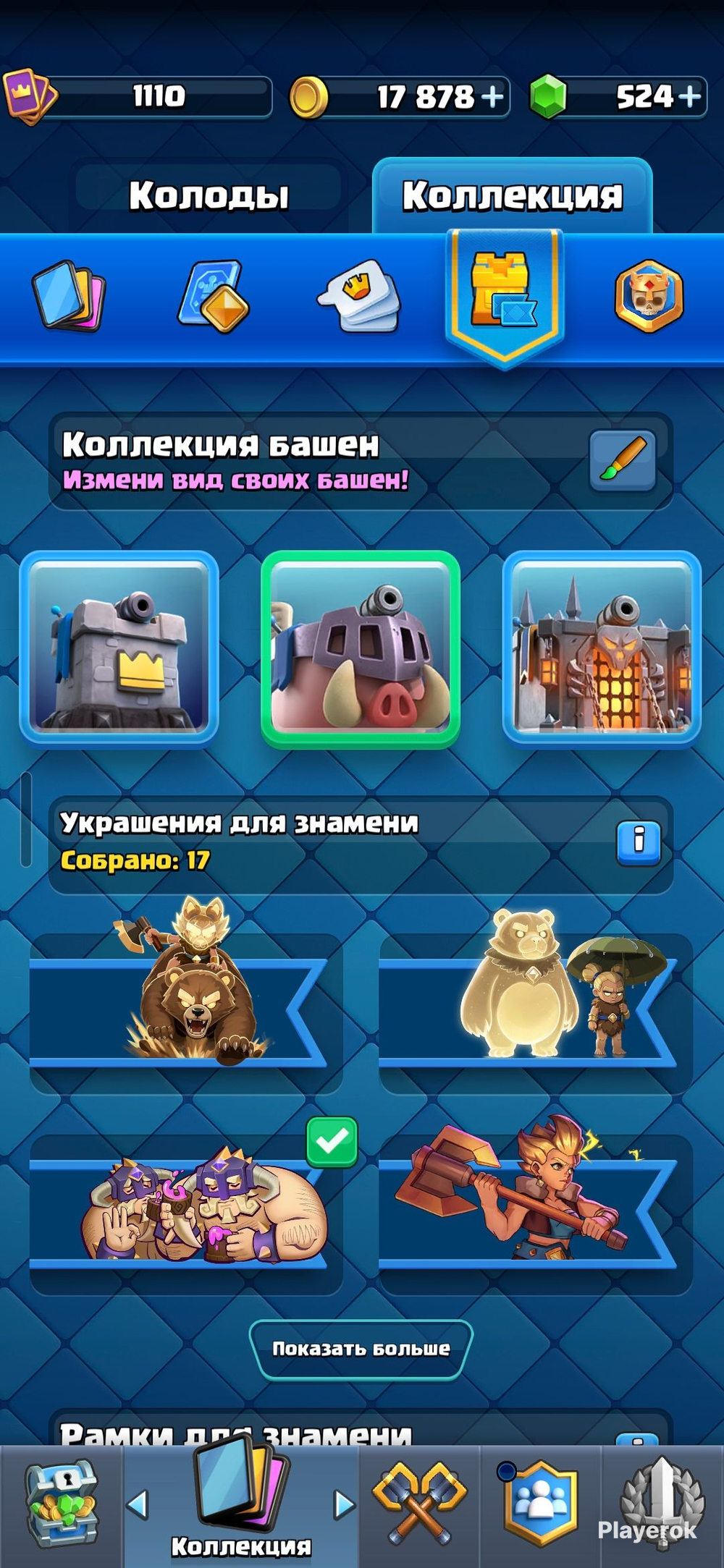
Task: Select the hog helmet tower skin
Action: coord(361,648)
